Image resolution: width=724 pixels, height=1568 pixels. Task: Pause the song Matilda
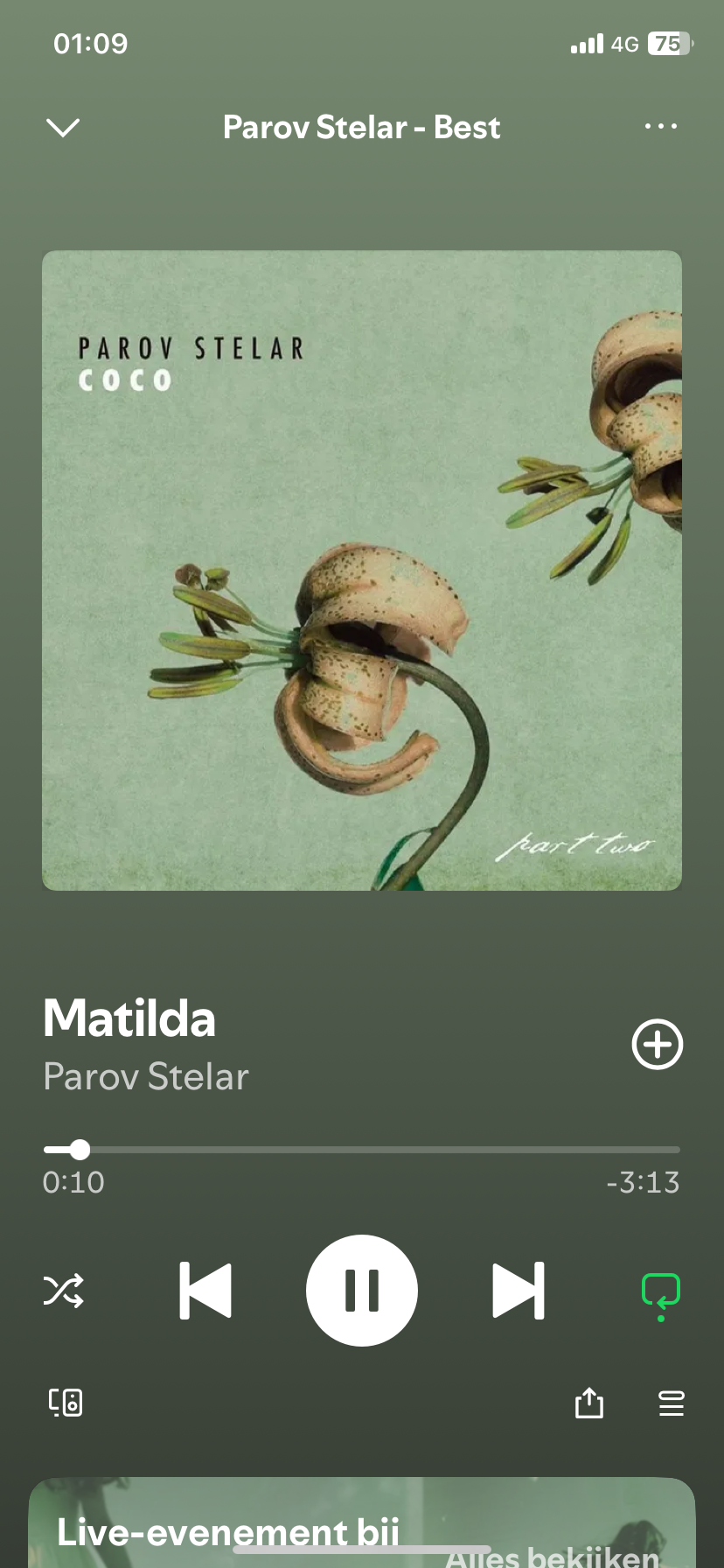pyautogui.click(x=362, y=1291)
